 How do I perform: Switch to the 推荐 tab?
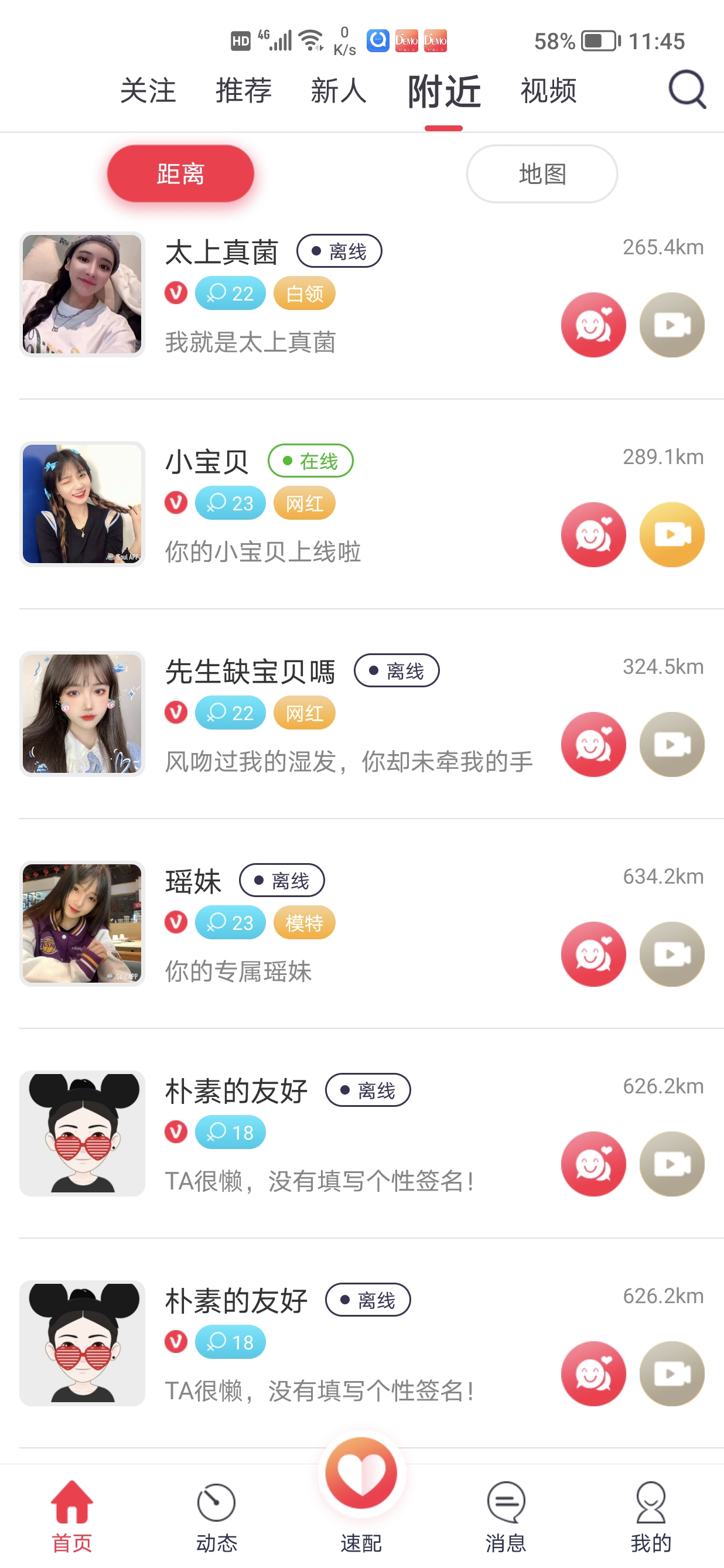pyautogui.click(x=243, y=91)
